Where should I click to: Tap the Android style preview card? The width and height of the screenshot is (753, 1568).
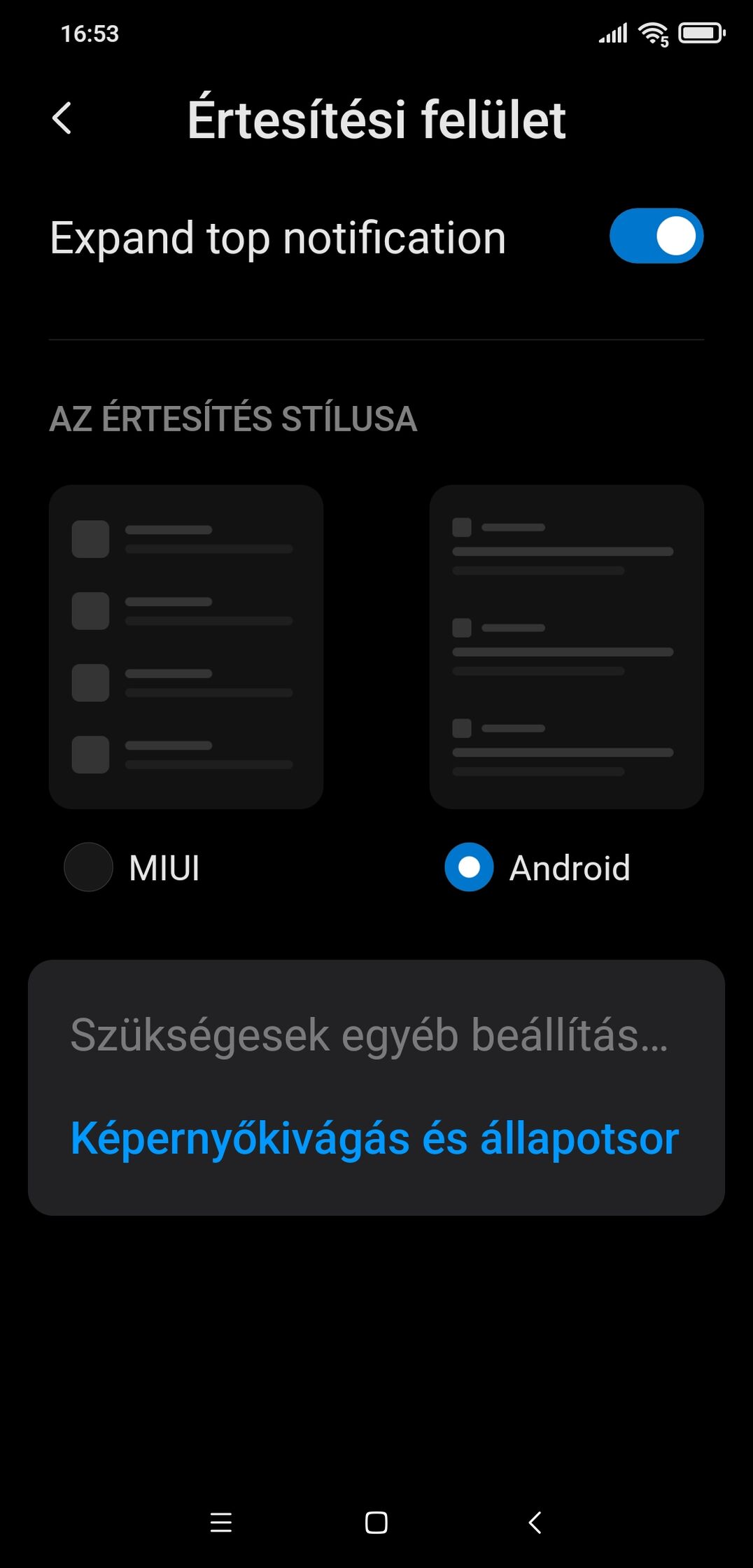tap(567, 647)
